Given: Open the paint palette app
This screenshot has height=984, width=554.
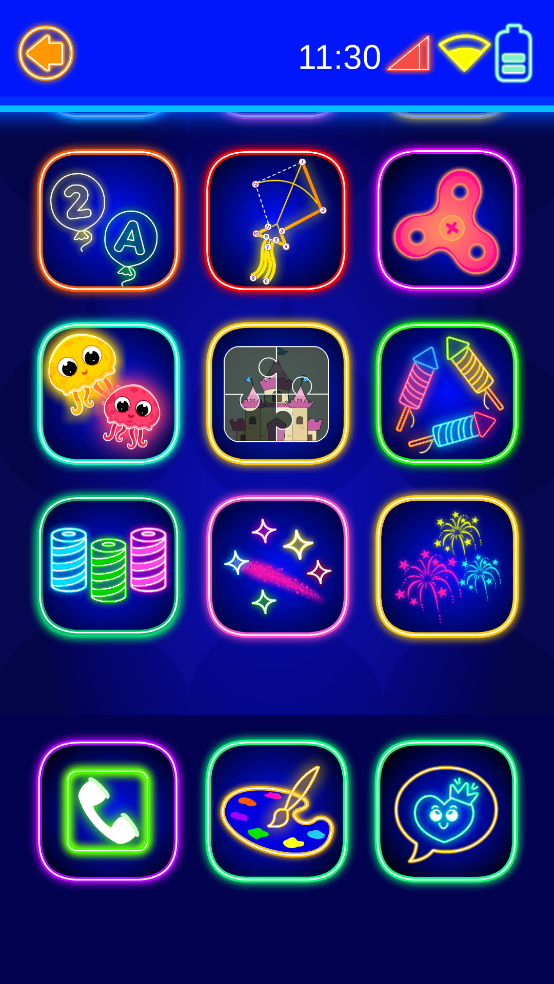Looking at the screenshot, I should [277, 811].
